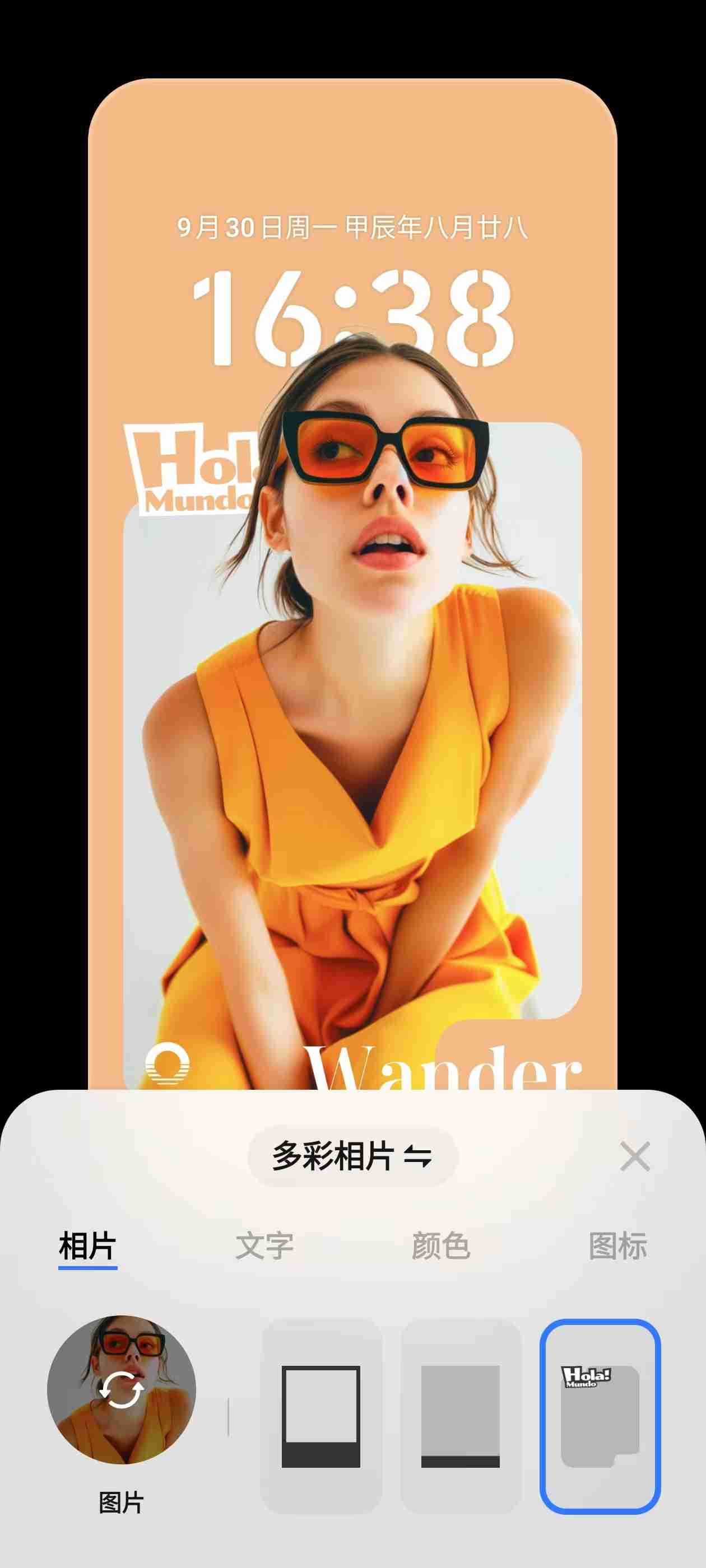
Task: Open the 颜色 tab
Action: coord(441,1246)
